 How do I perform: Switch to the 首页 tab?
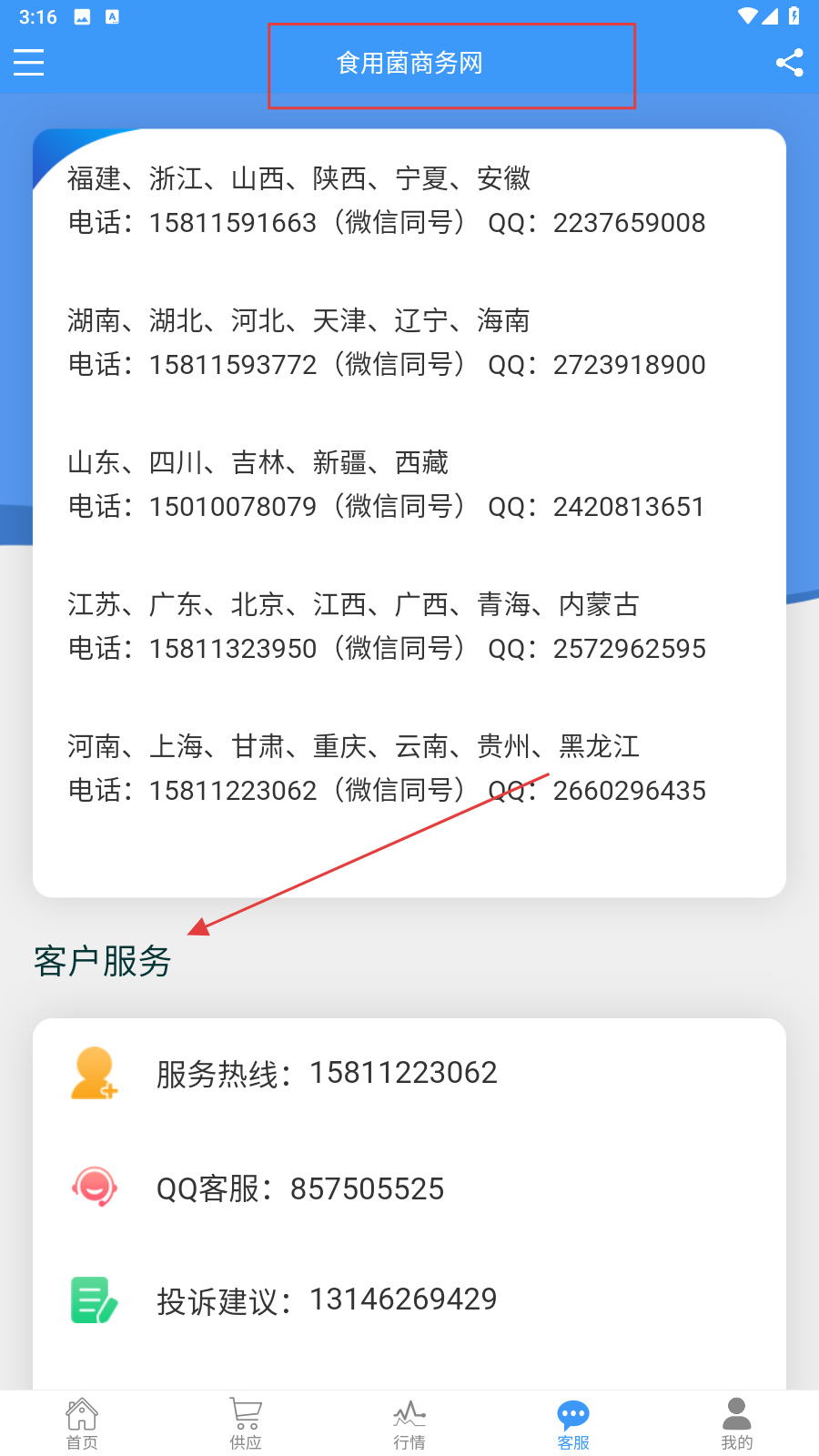click(x=82, y=1424)
